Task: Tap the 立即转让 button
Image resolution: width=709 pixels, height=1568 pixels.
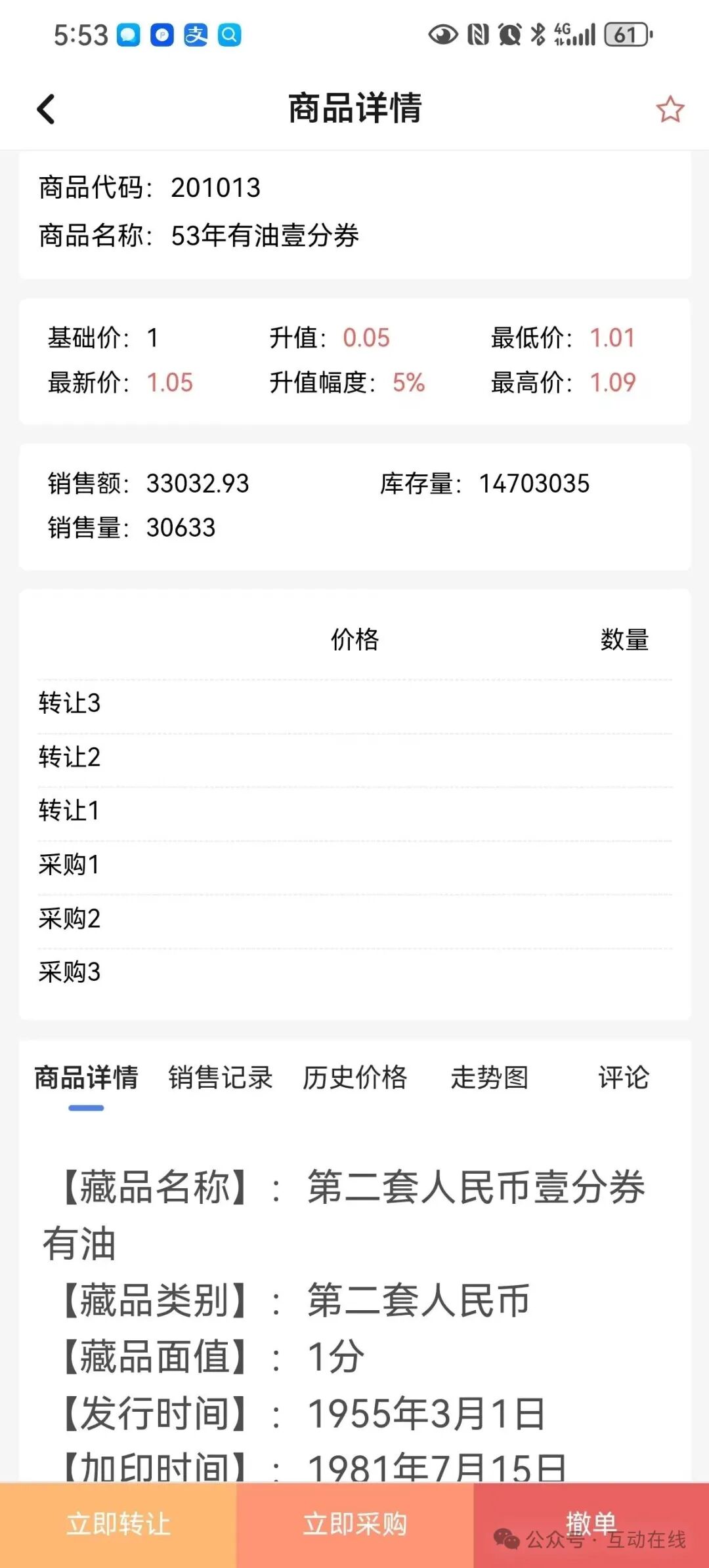Action: (x=118, y=1525)
